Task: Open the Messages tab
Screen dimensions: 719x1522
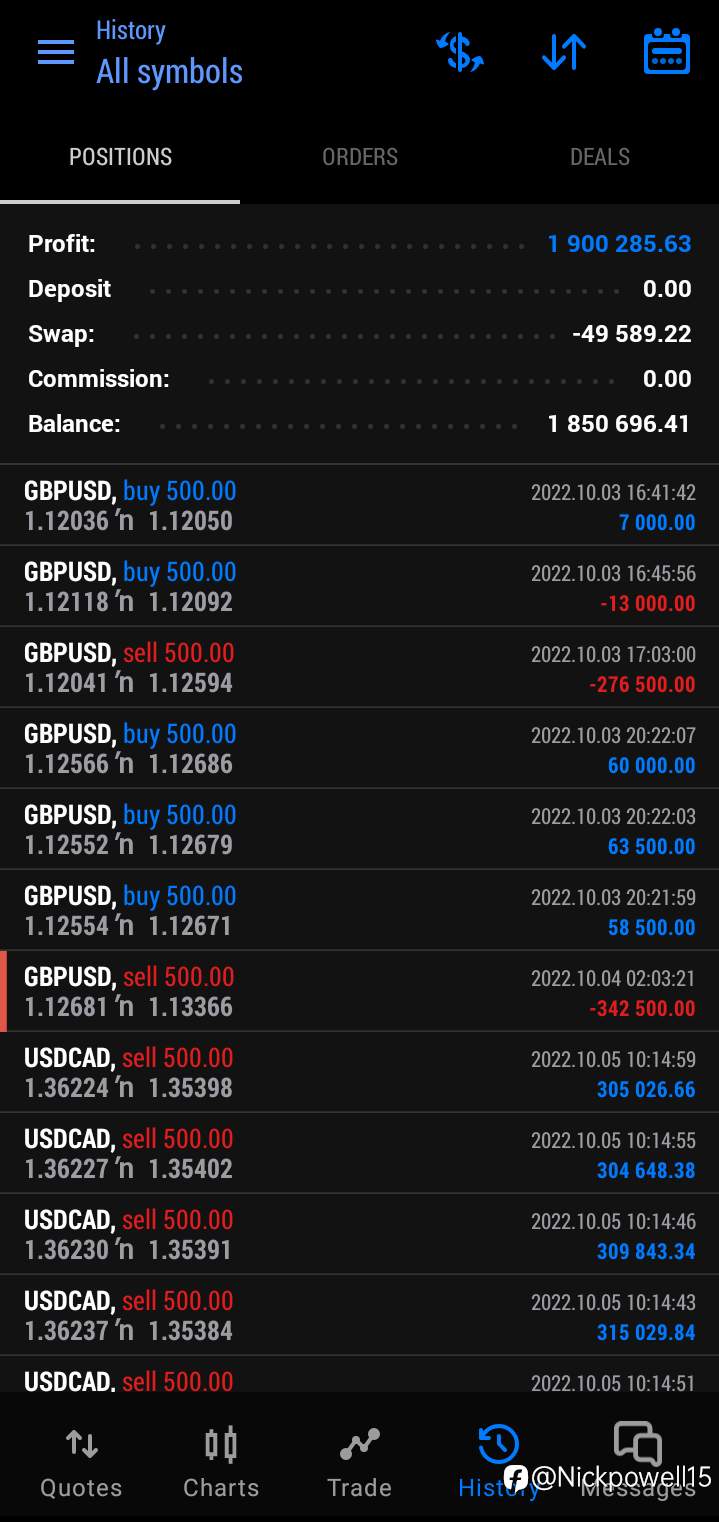Action: pyautogui.click(x=638, y=1462)
